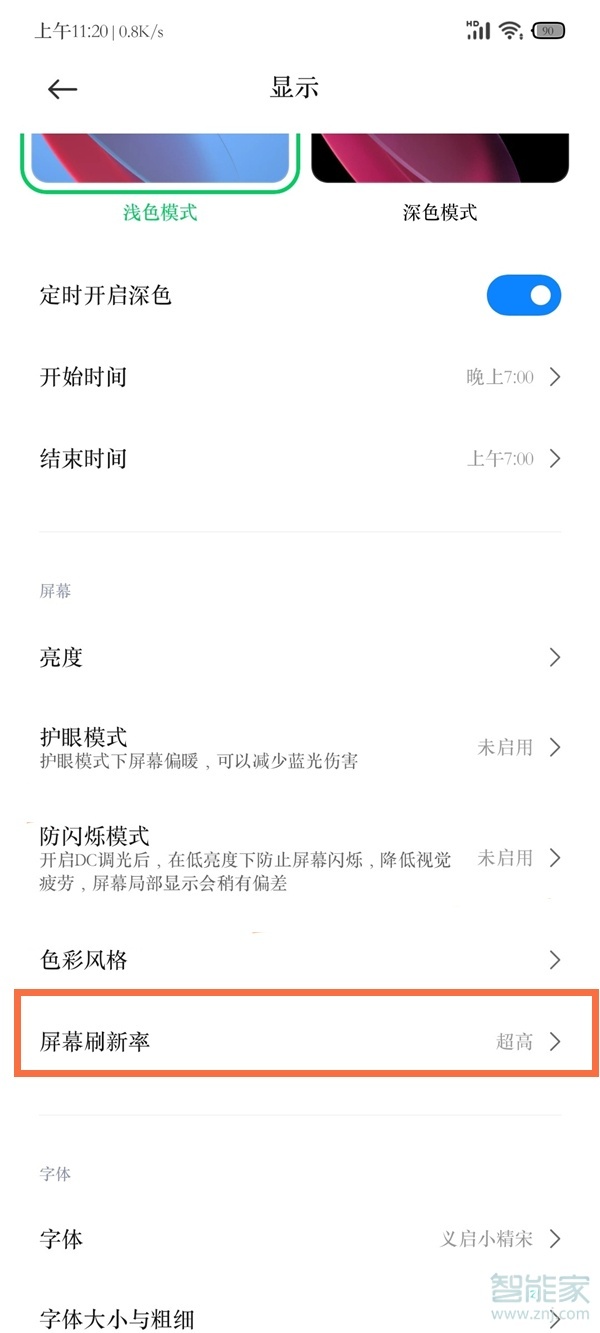Open 开始时间 setting
This screenshot has width=600, height=1333.
click(300, 377)
